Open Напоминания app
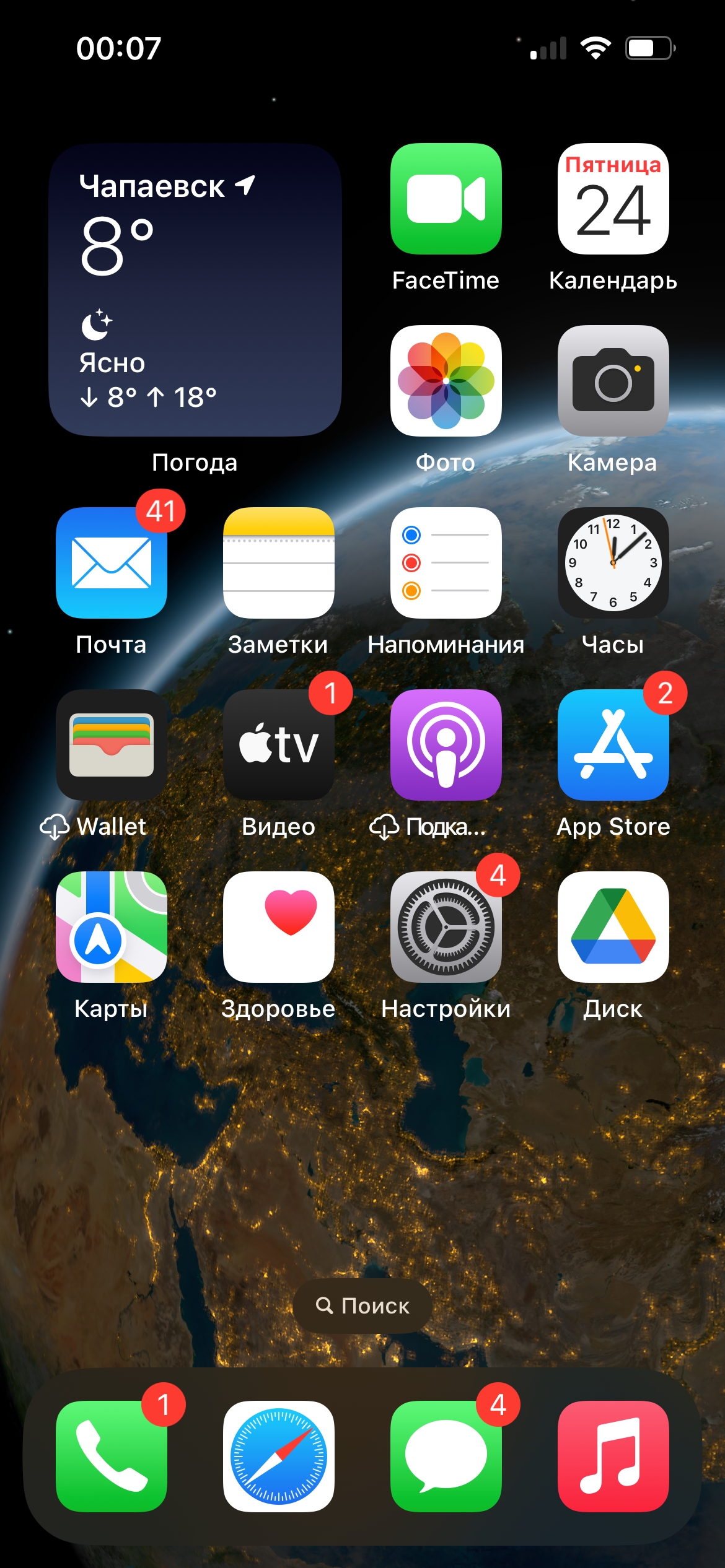This screenshot has height=1568, width=725. click(446, 563)
